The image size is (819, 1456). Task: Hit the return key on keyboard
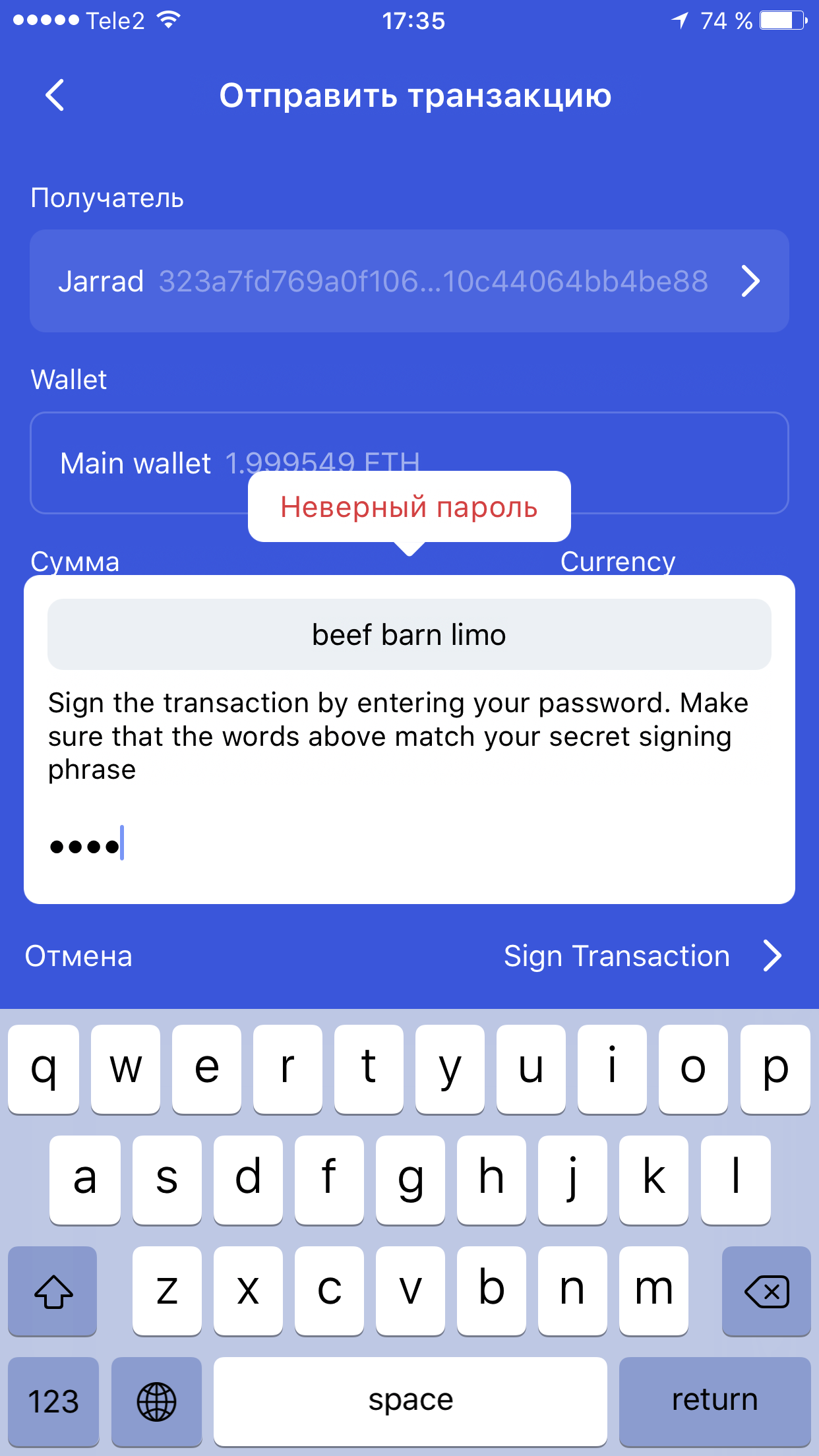[x=715, y=1401]
